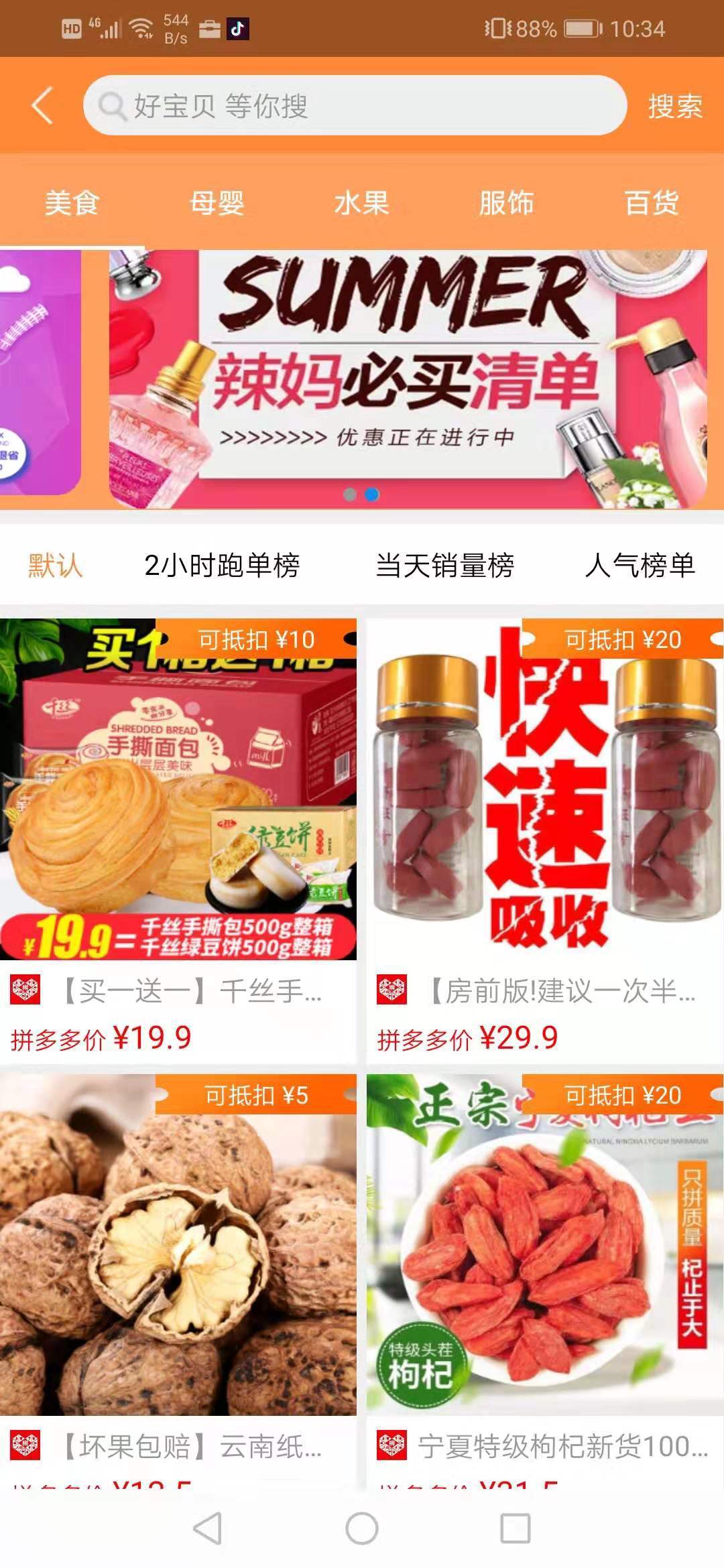Focus the 好宝贝 等你搜 search box

click(x=355, y=106)
